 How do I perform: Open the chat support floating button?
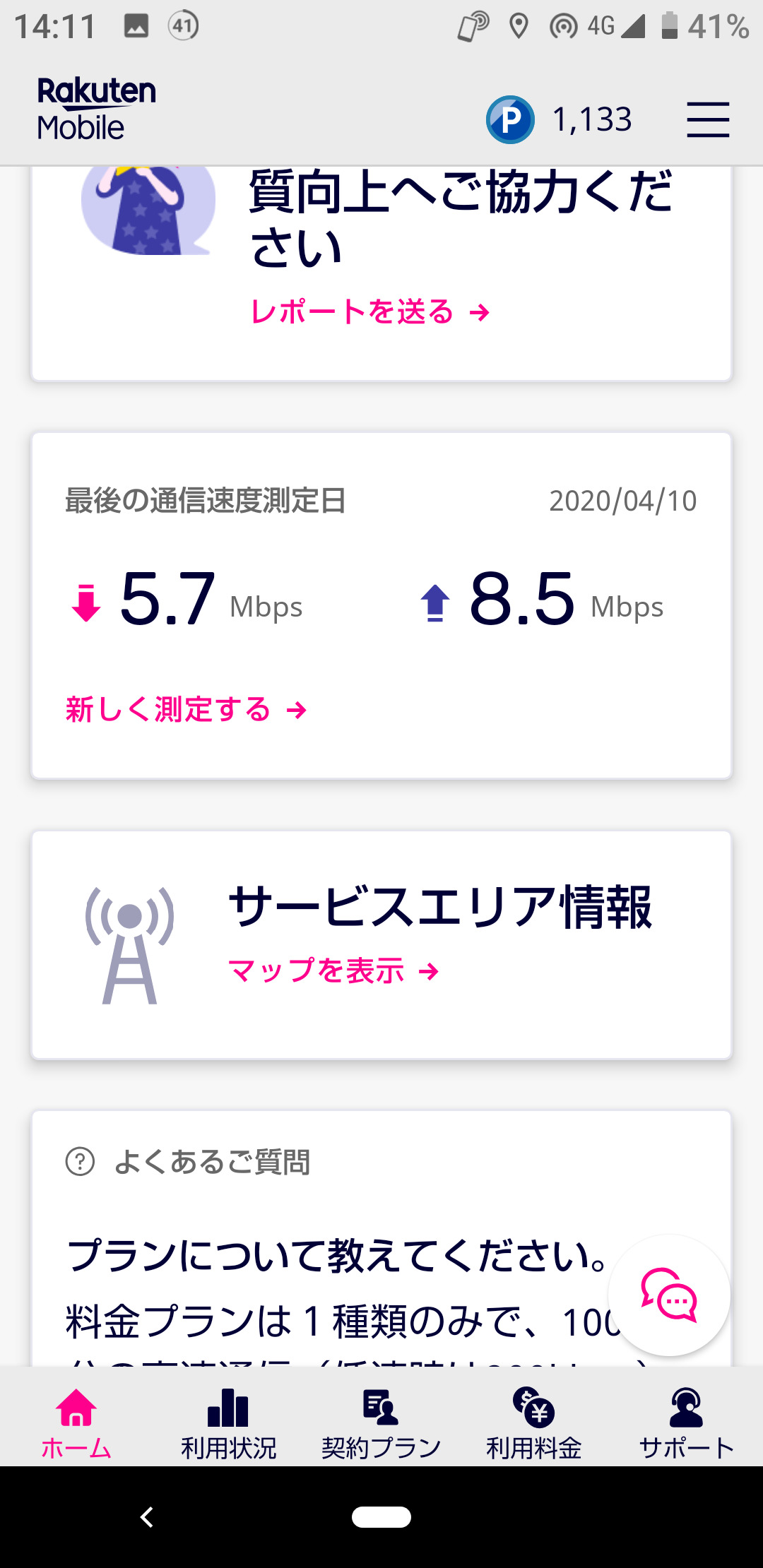[x=668, y=1295]
